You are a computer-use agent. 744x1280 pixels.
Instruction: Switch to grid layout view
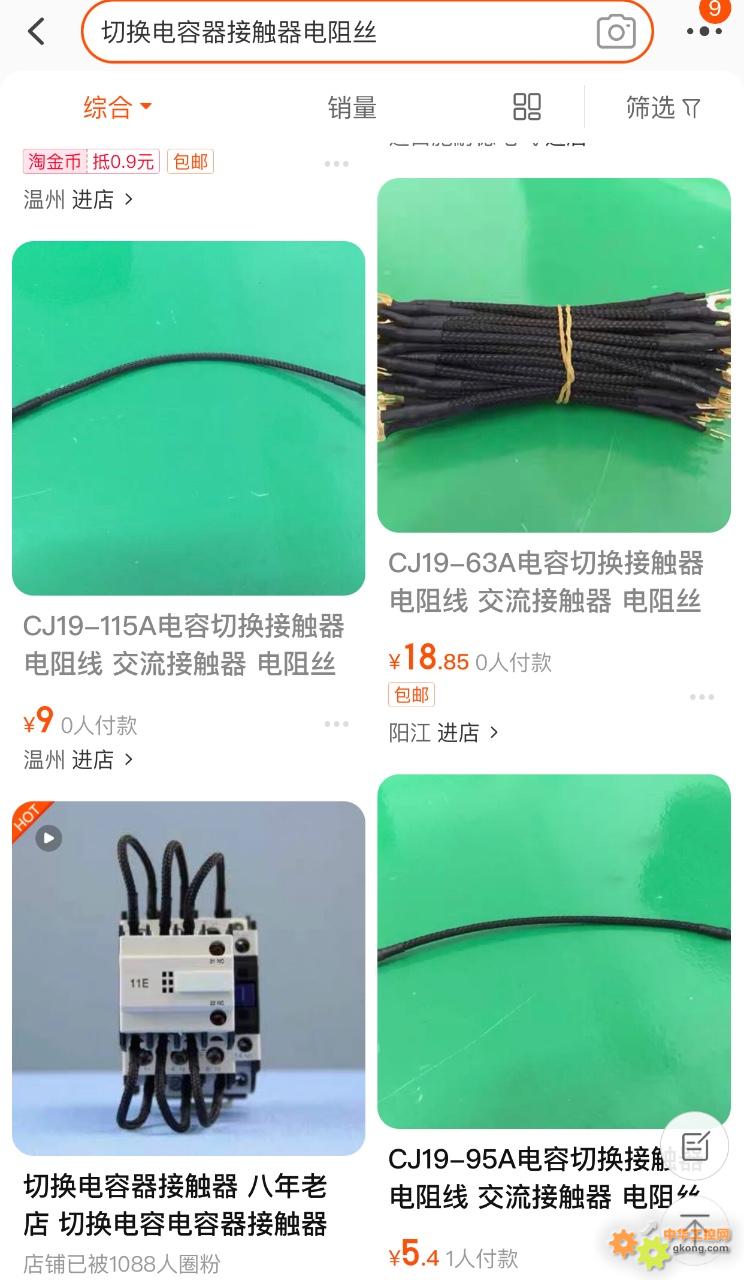pos(527,107)
